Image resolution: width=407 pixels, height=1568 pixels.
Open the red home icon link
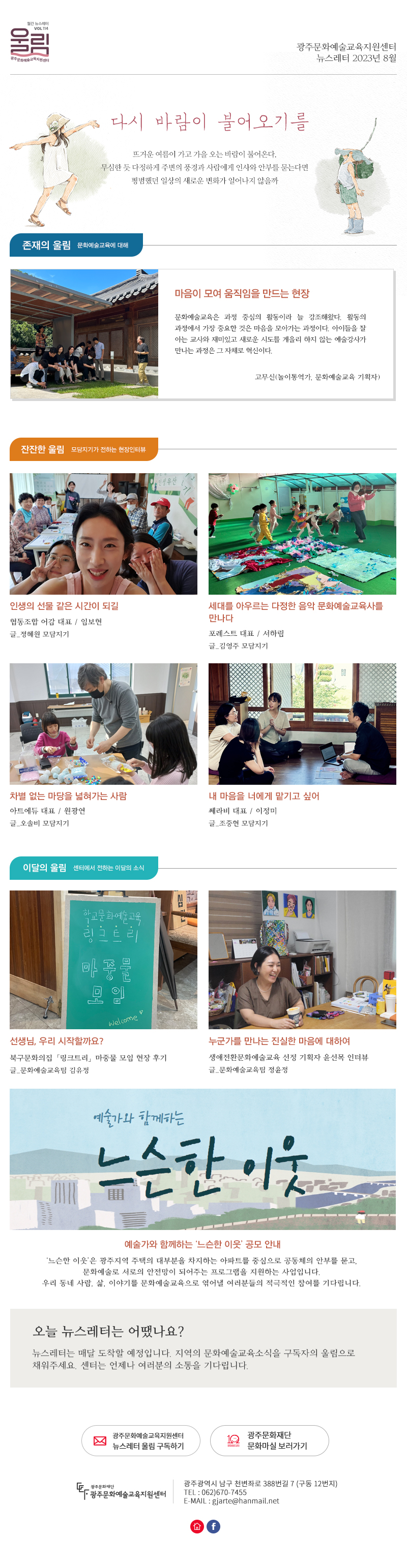(197, 1526)
